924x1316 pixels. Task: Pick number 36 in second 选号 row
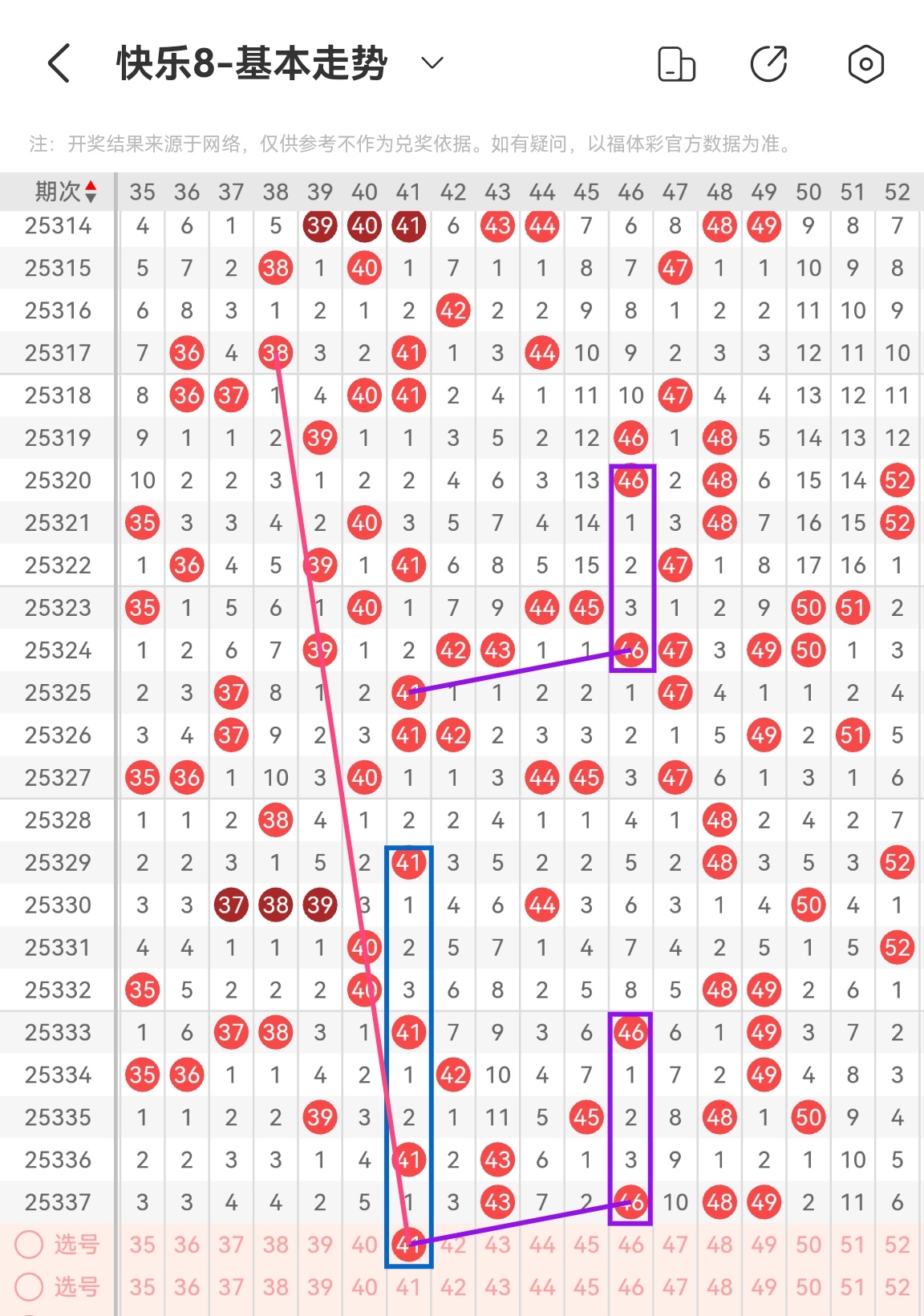pos(186,1287)
